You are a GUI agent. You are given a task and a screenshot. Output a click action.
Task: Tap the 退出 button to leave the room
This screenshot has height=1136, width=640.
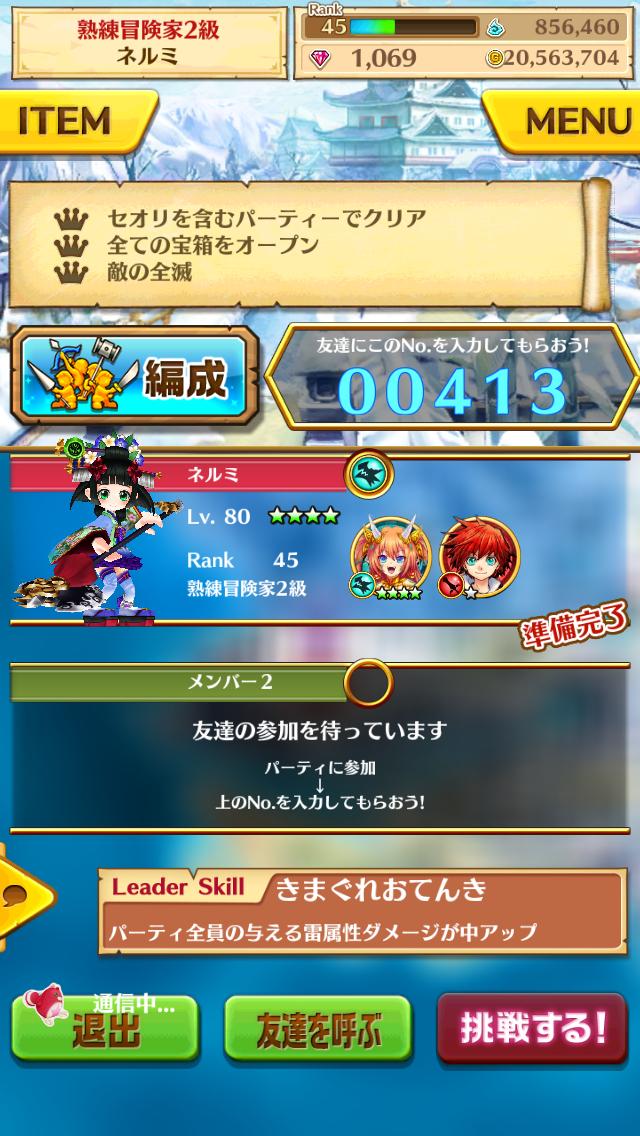pyautogui.click(x=104, y=1030)
